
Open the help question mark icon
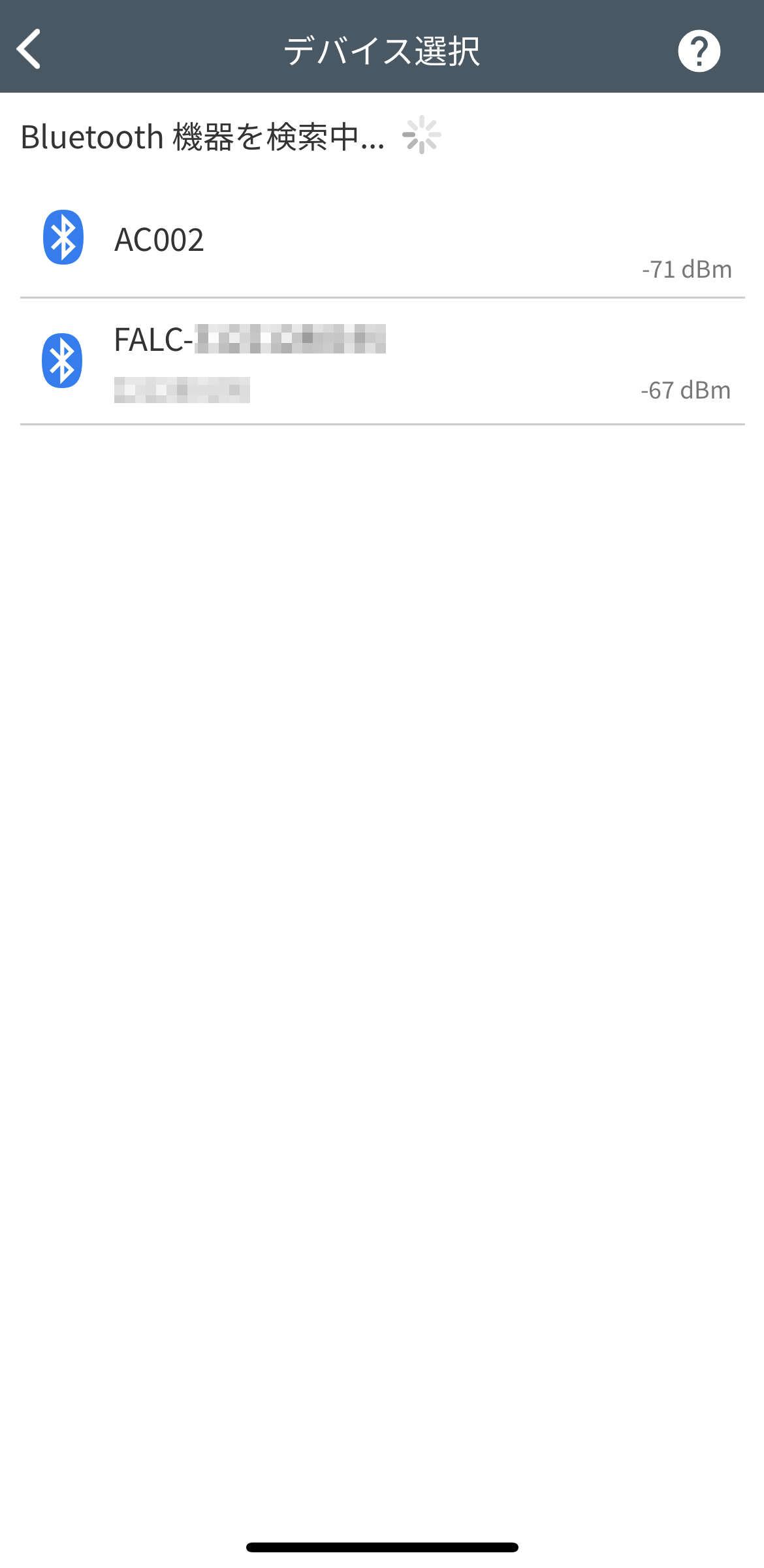699,51
